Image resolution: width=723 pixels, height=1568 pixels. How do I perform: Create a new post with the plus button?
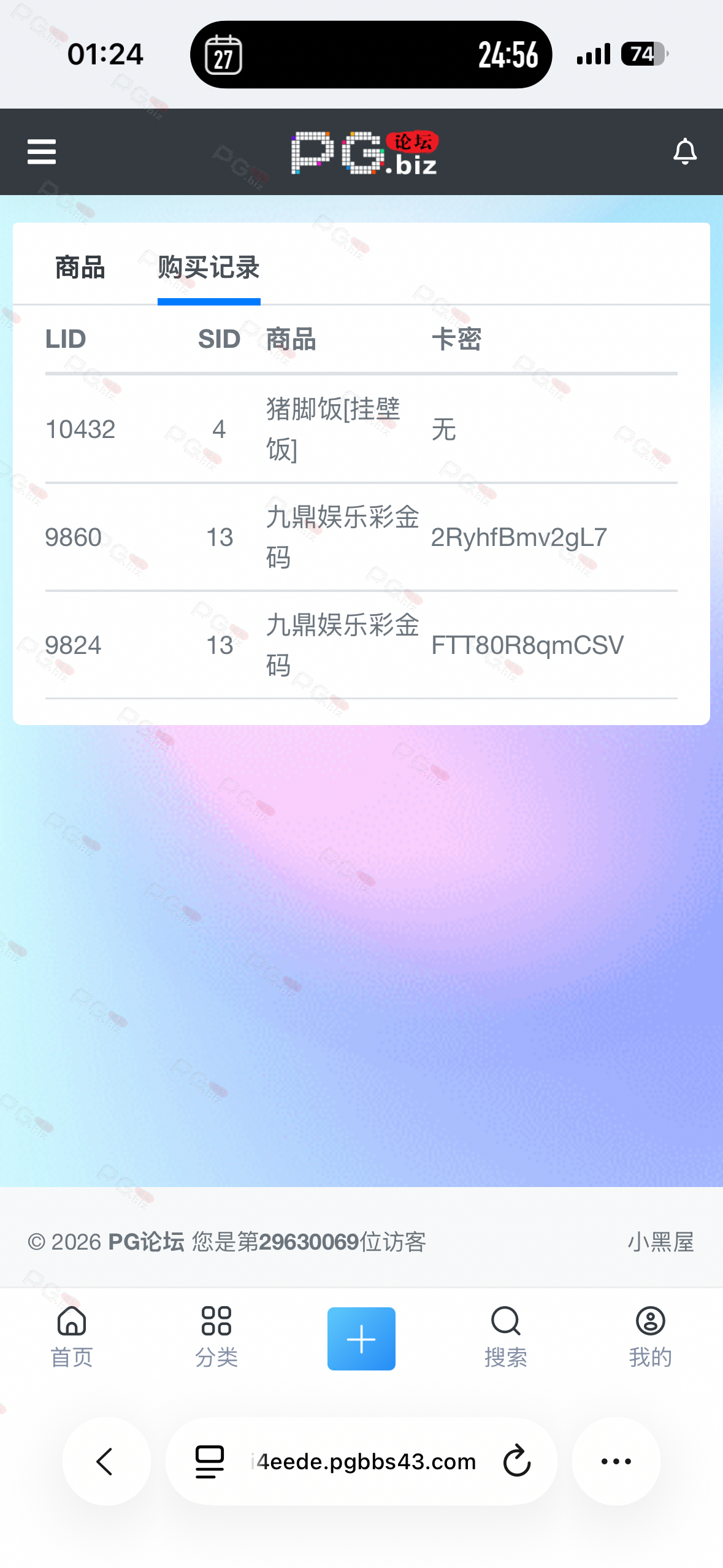coord(361,1339)
